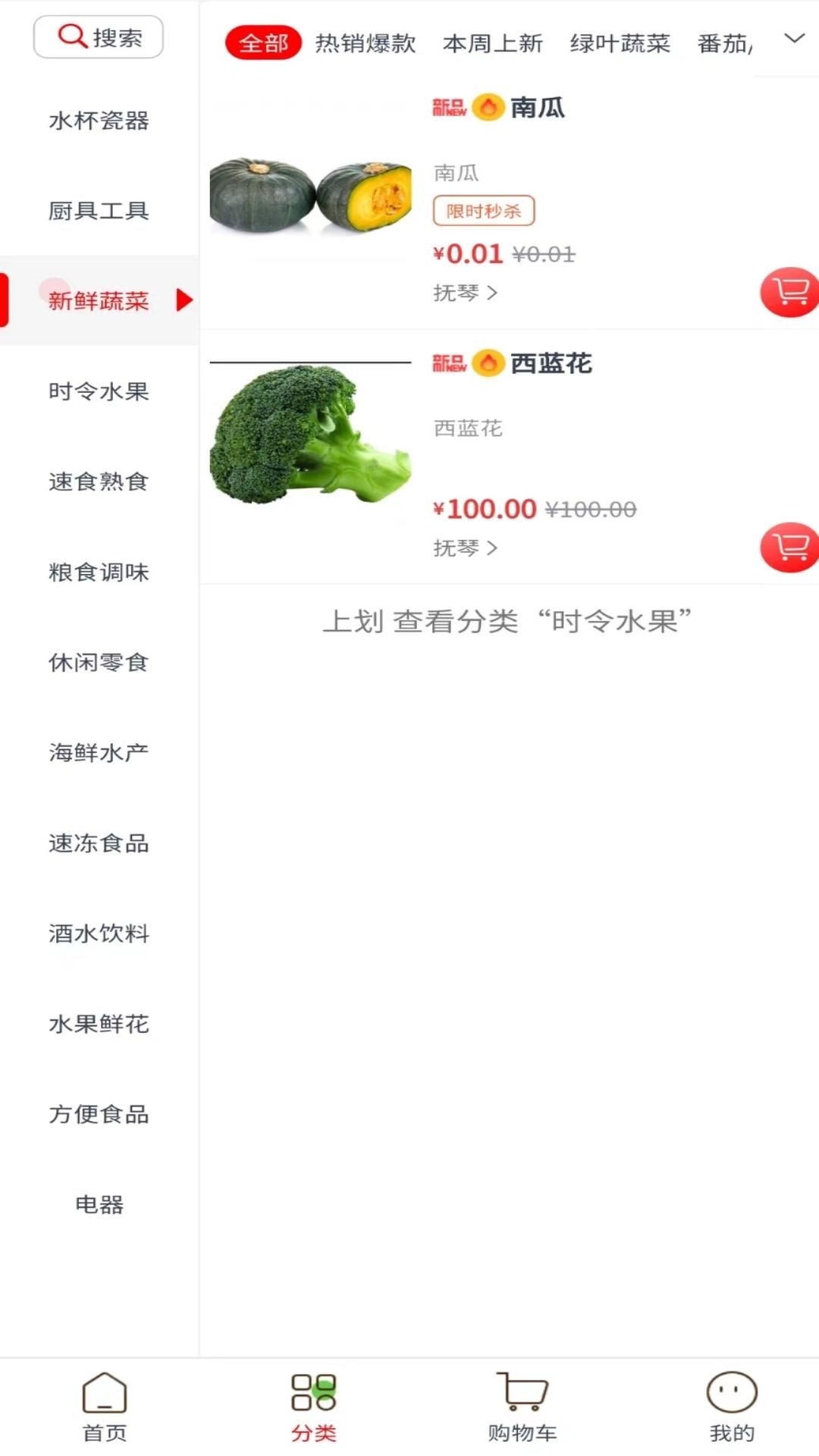819x1456 pixels.
Task: Open store selector via 抚琴 arrow under 南瓜
Action: tap(465, 292)
